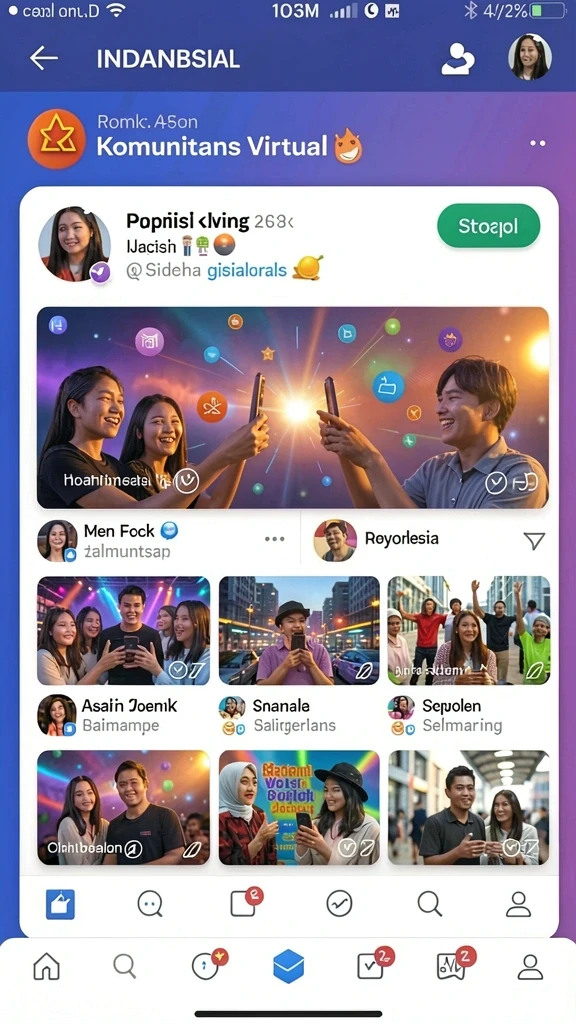Screen dimensions: 576x1024
Task: Tap the green Stoaol button
Action: pyautogui.click(x=488, y=227)
